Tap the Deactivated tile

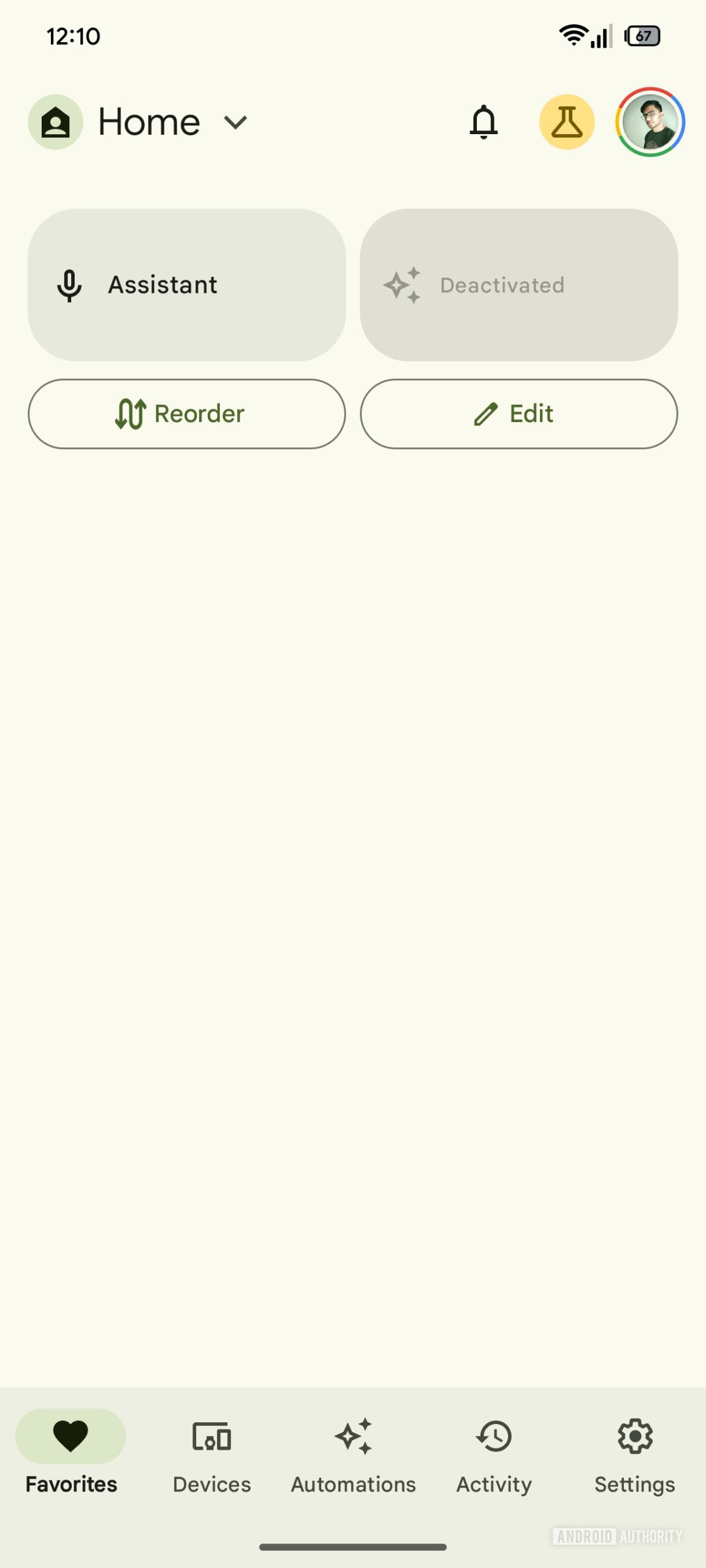tap(518, 285)
